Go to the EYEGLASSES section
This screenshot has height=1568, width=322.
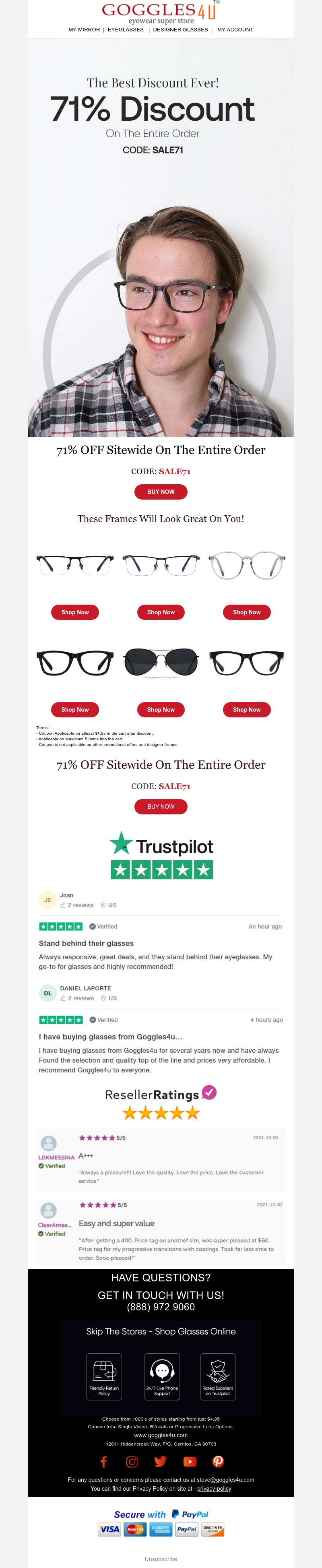126,29
